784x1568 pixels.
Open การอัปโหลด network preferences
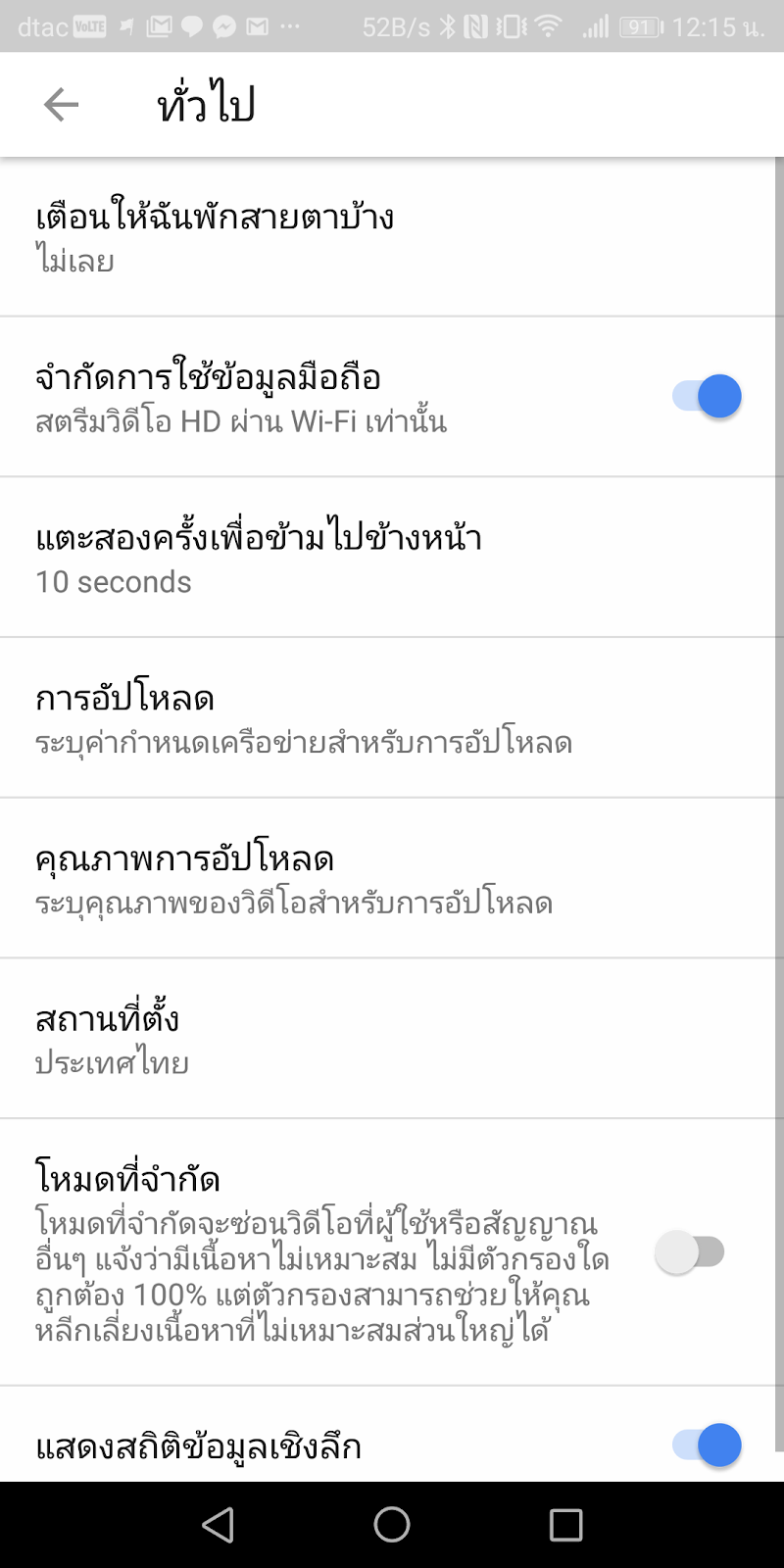(x=392, y=718)
